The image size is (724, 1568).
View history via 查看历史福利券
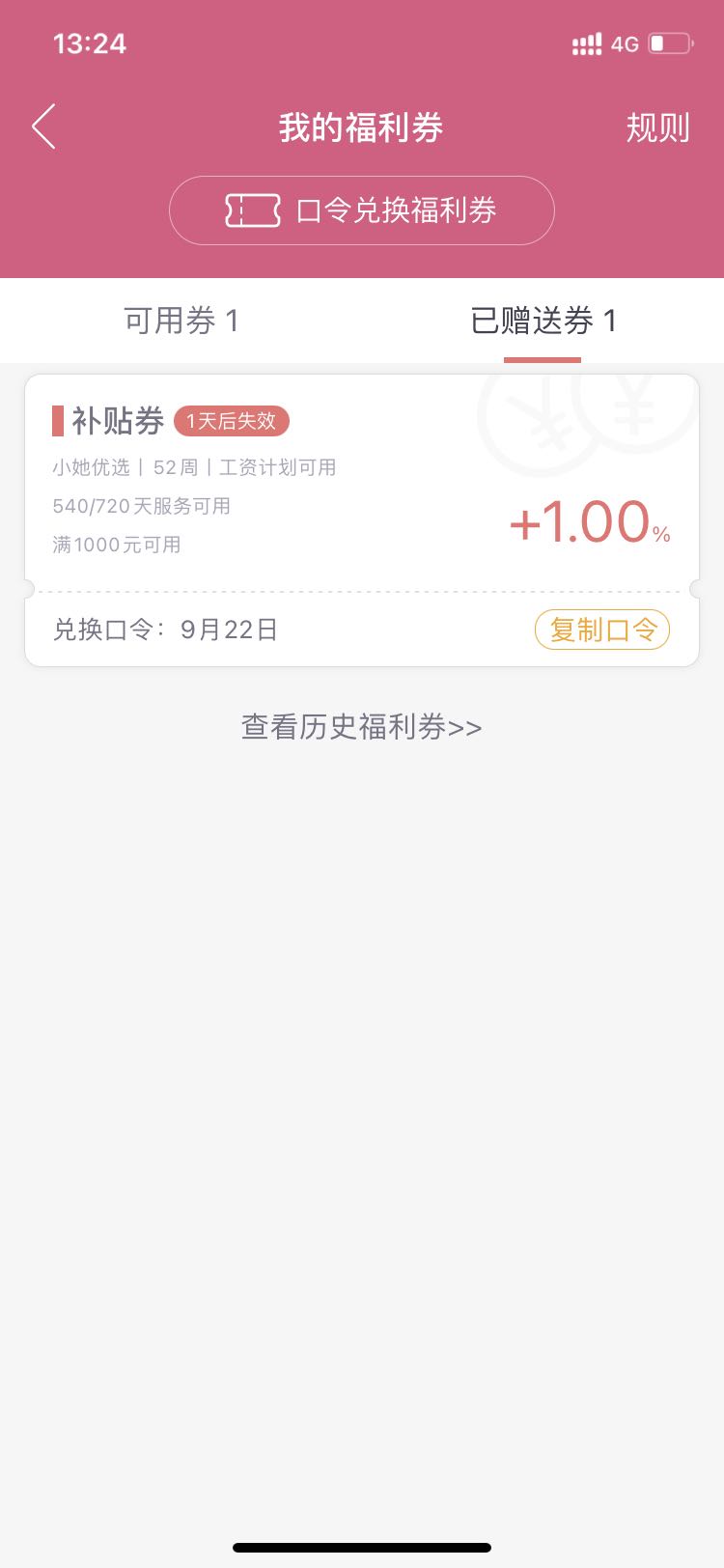coord(362,726)
